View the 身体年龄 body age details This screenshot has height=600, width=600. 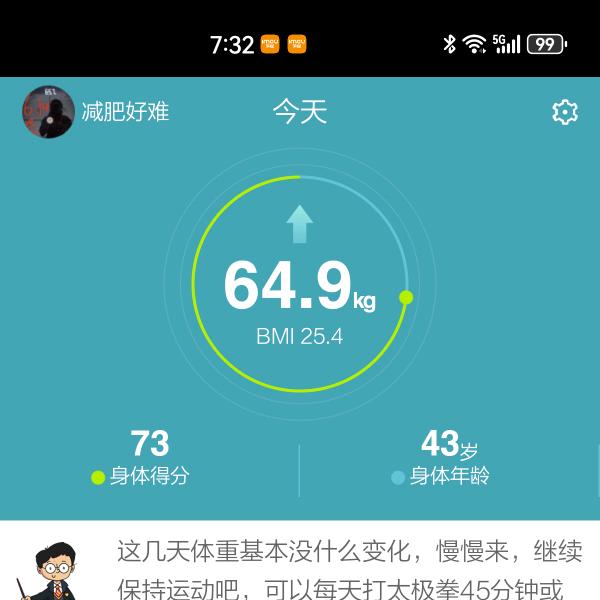(x=440, y=457)
